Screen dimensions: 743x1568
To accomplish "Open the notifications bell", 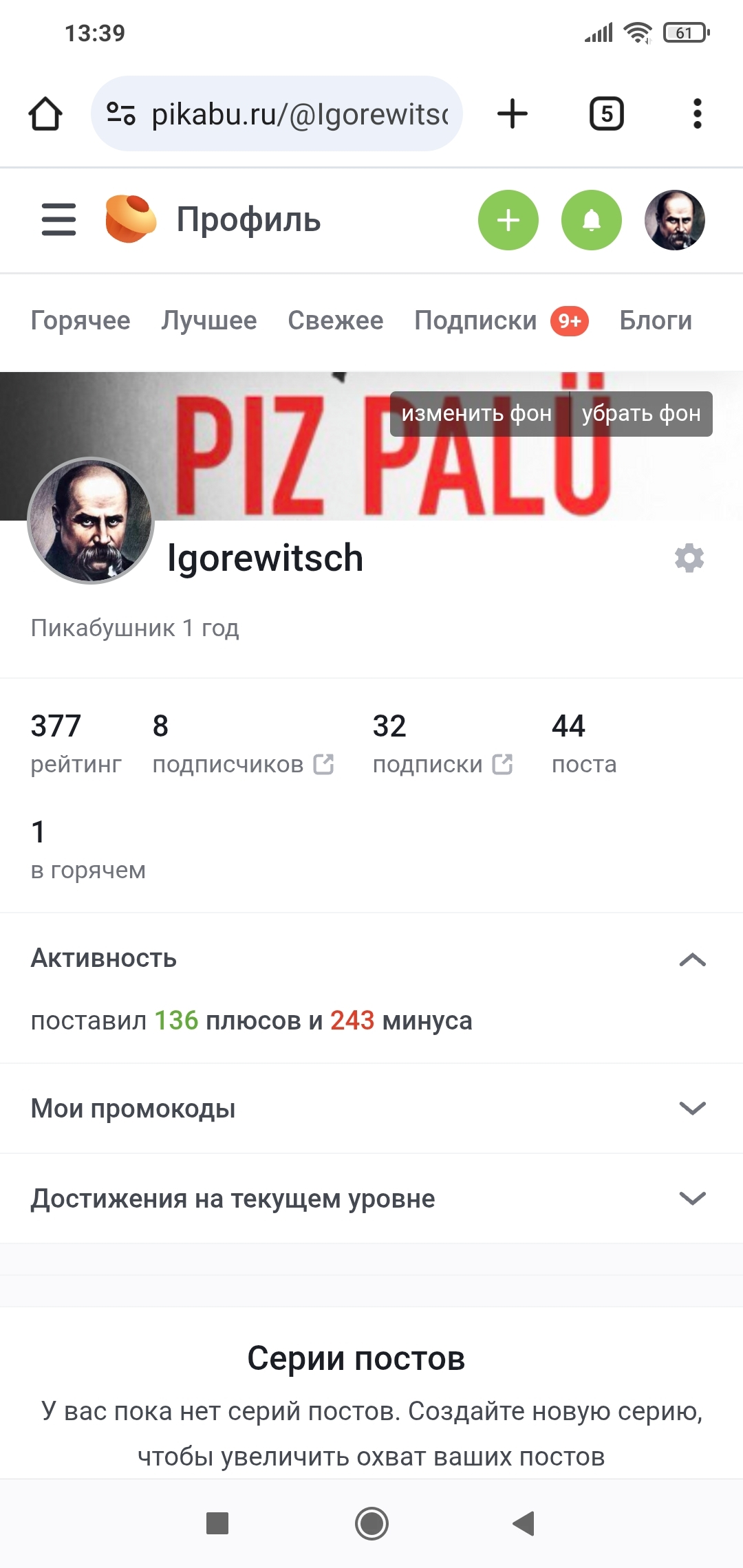I will (x=592, y=220).
